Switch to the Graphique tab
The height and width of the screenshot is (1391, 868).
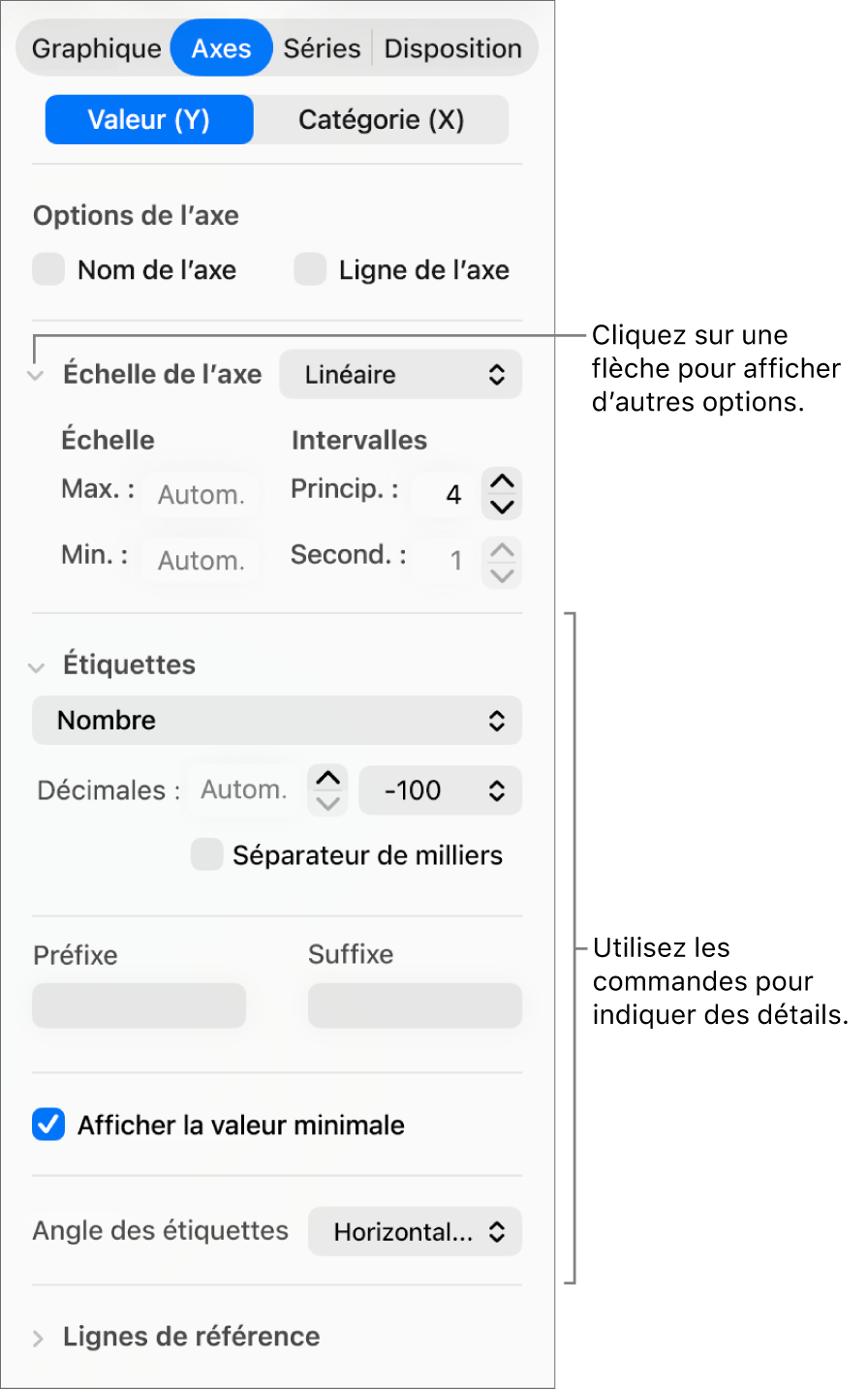click(96, 48)
